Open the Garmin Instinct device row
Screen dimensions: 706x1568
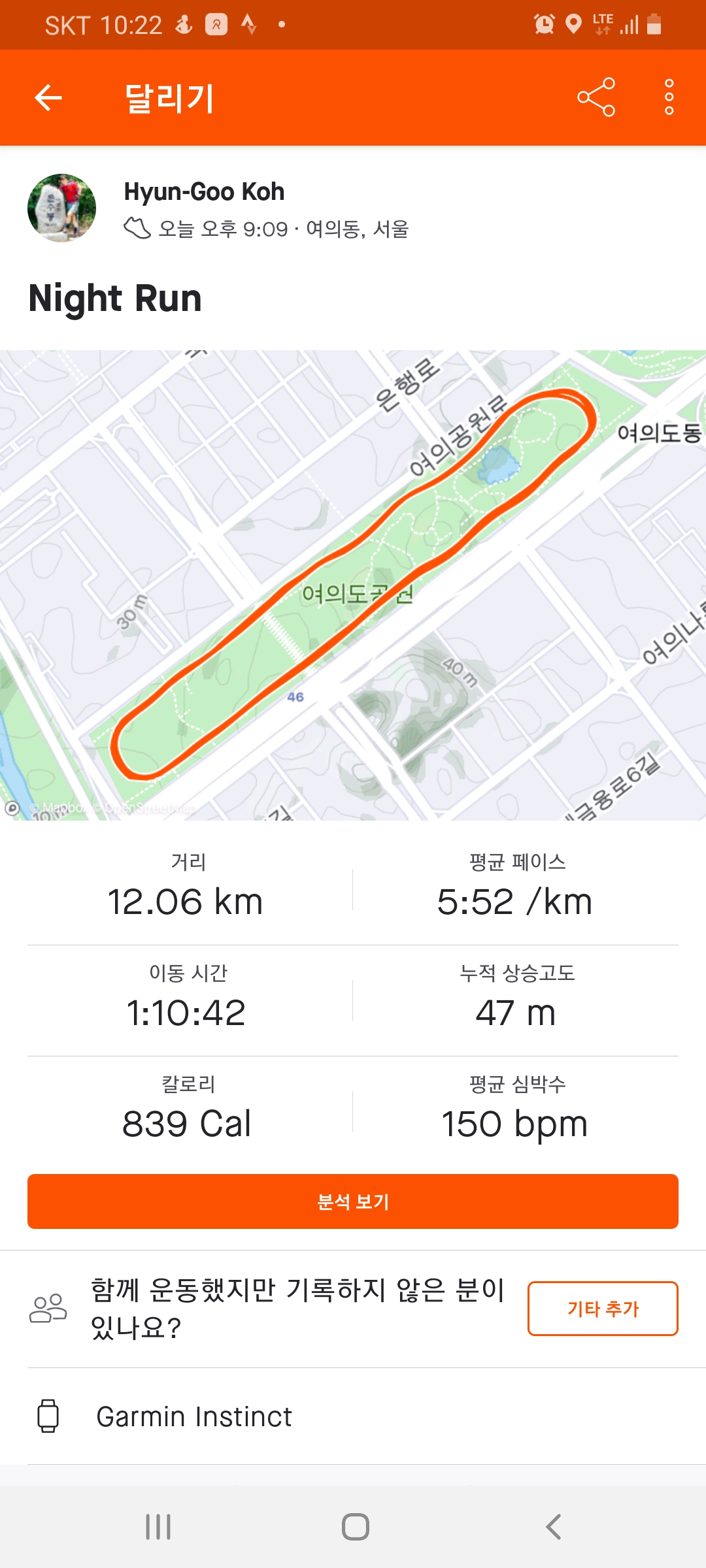point(353,1416)
